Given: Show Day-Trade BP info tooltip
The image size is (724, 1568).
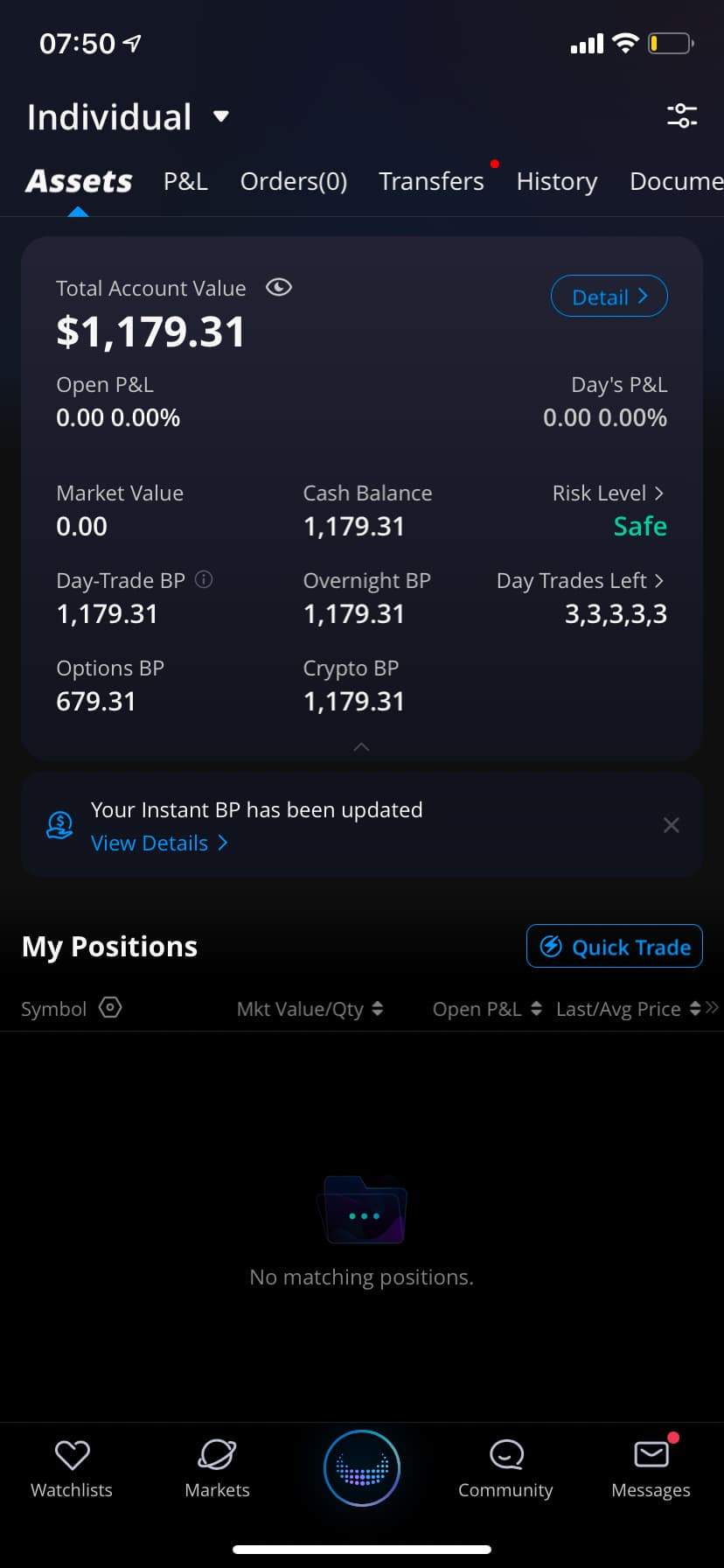Looking at the screenshot, I should click(204, 579).
